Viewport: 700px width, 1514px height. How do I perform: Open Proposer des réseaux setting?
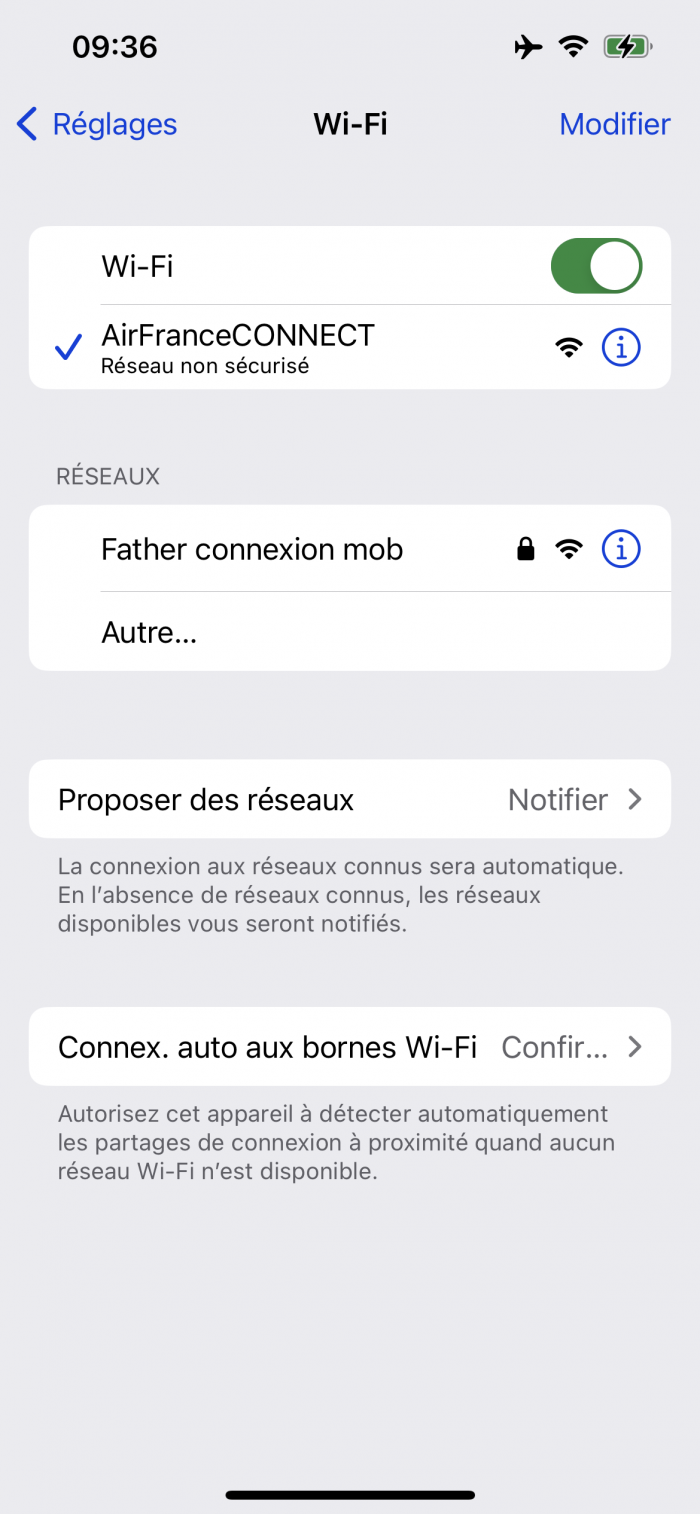tap(349, 799)
